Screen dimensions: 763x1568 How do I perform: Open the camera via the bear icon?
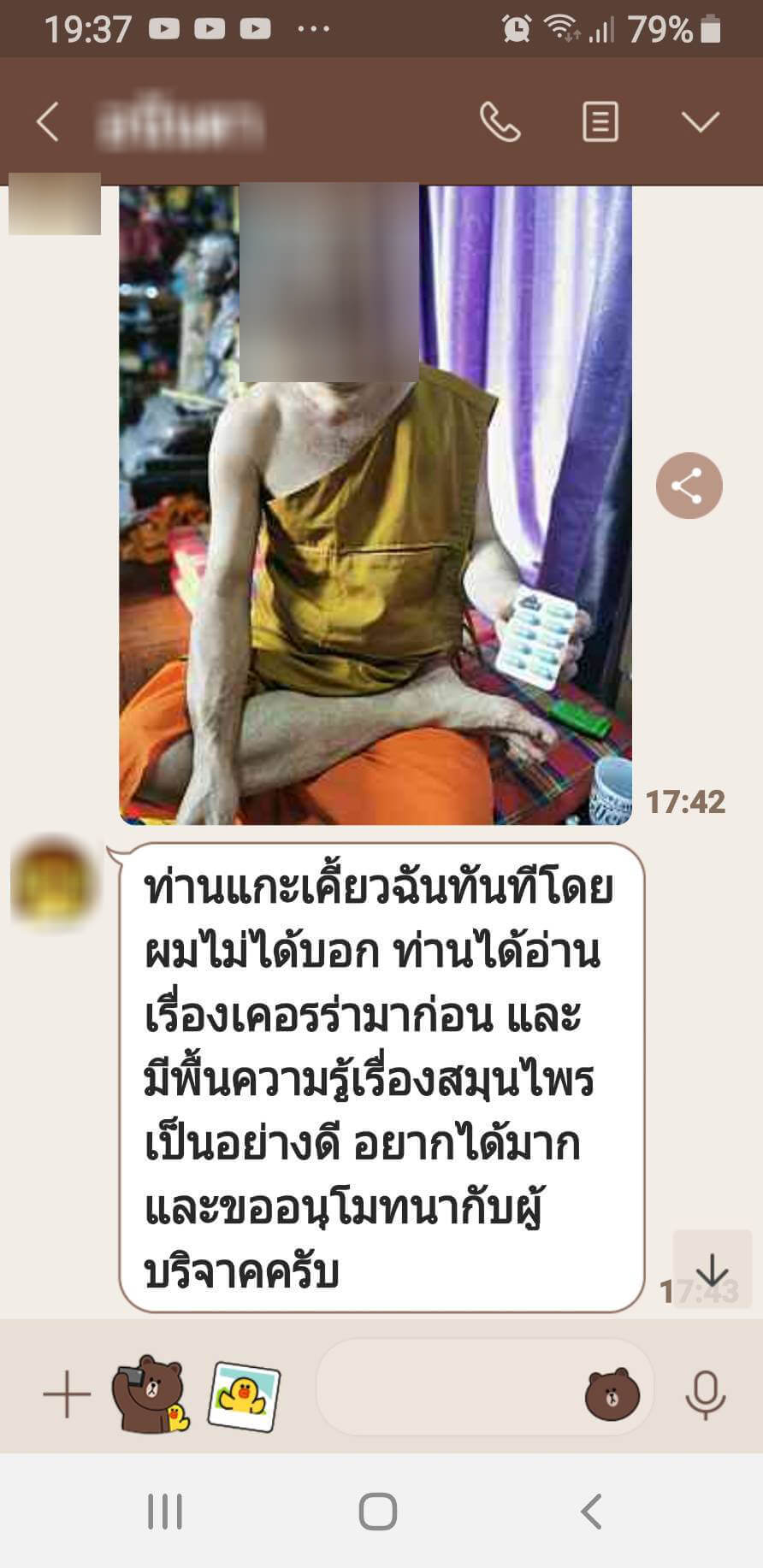(x=151, y=1394)
